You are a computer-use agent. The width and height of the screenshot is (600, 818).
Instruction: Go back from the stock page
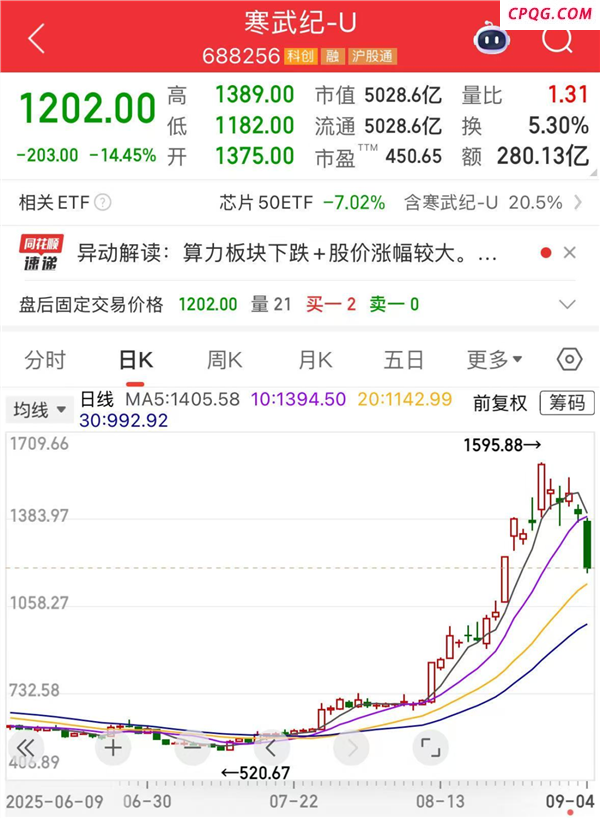tap(37, 39)
